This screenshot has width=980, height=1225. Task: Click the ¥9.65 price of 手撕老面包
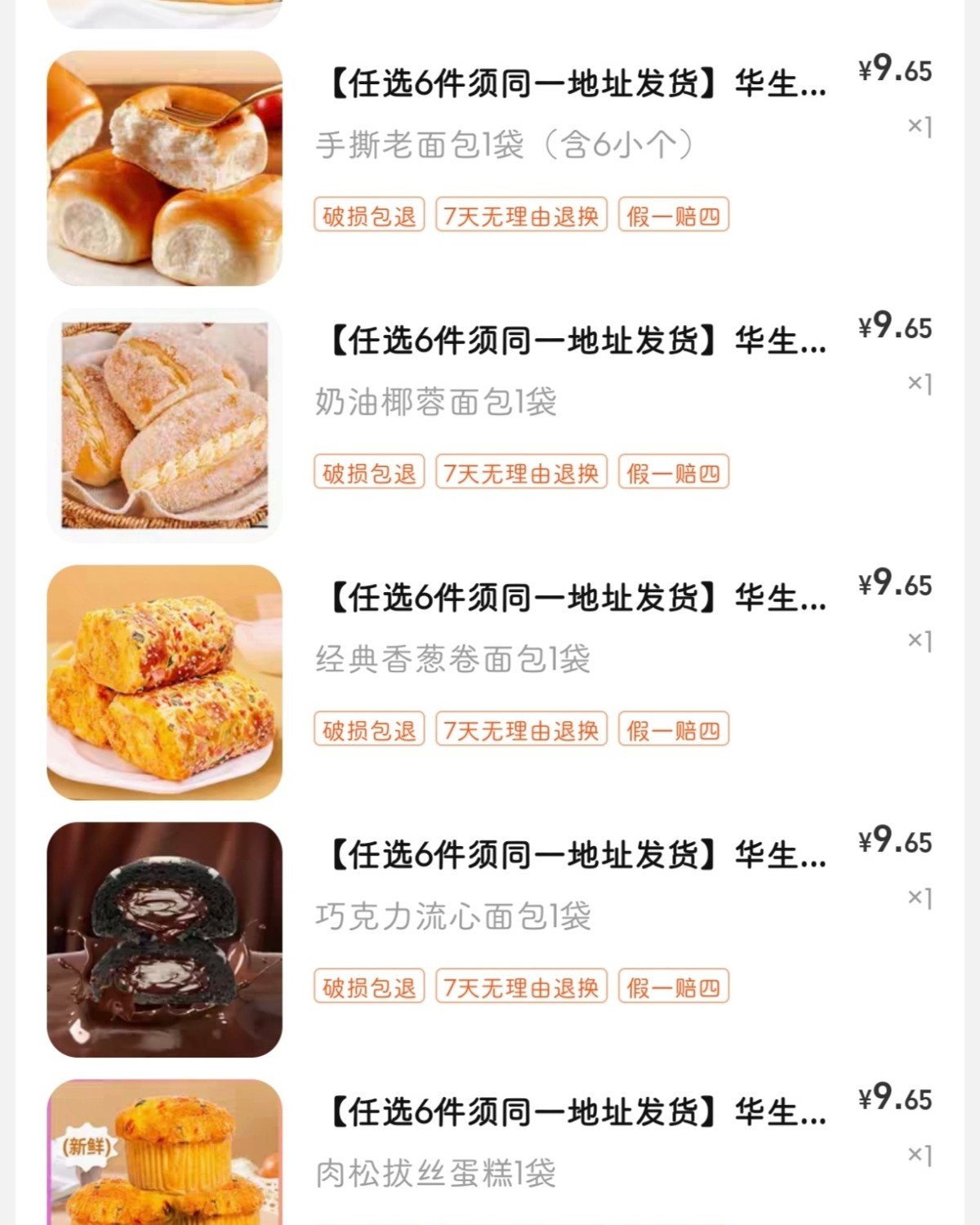tap(895, 70)
